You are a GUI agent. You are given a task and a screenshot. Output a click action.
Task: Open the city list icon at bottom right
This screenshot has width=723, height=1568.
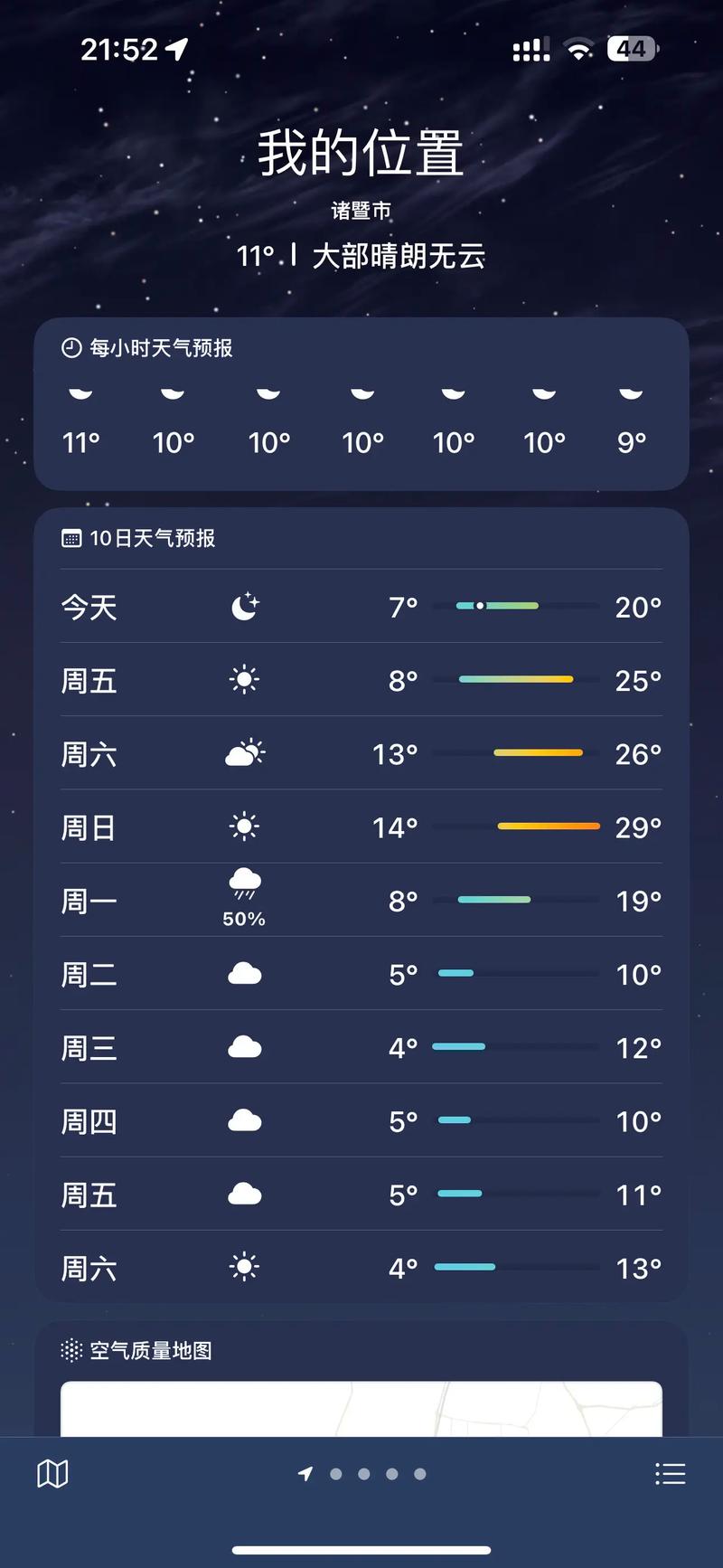point(670,1474)
